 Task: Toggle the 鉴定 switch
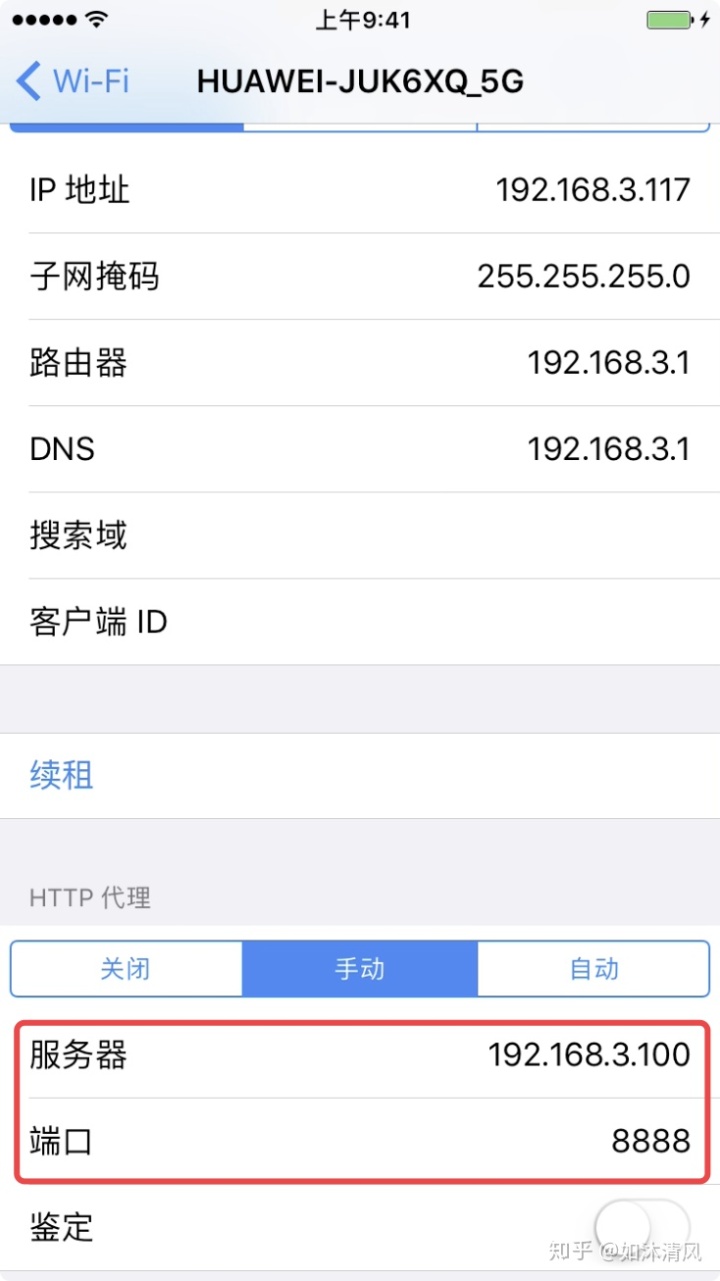pyautogui.click(x=641, y=1226)
